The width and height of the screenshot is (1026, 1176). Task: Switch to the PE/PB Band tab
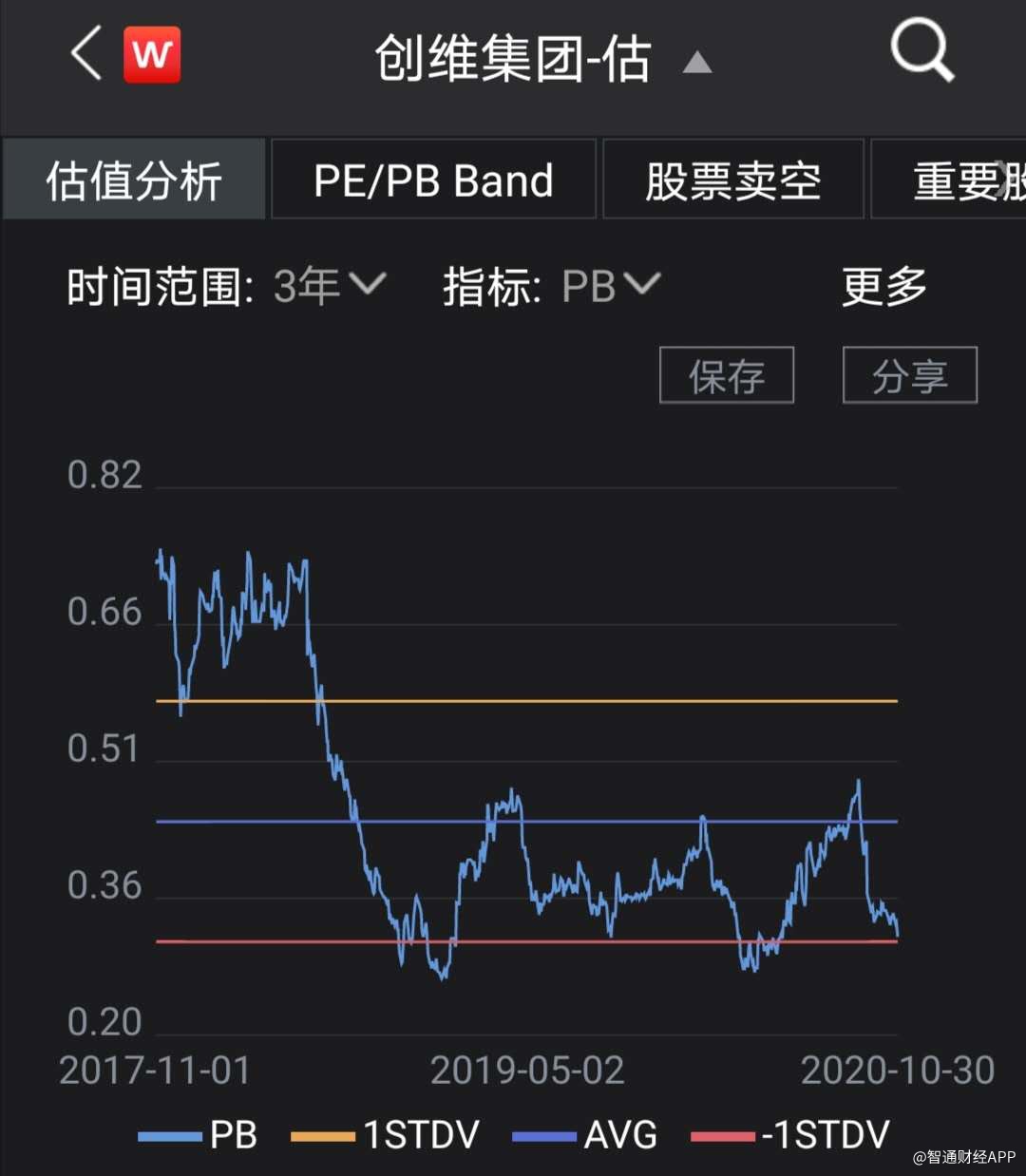[x=433, y=180]
